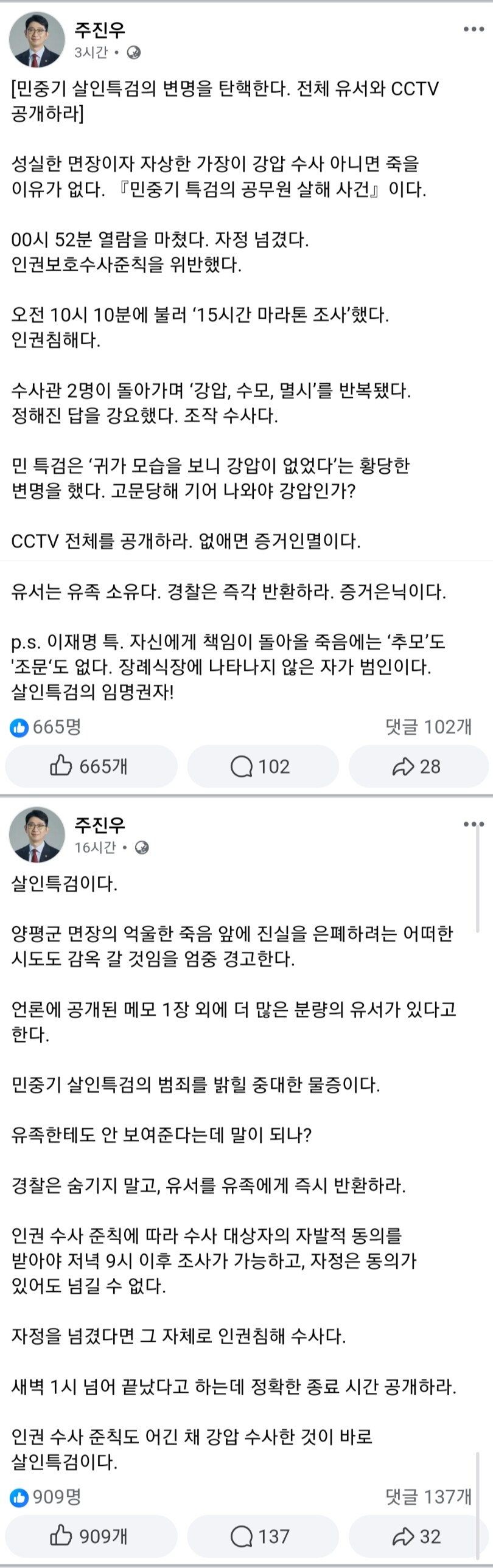The height and width of the screenshot is (1568, 493).
Task: Open comments via the 102 comment button
Action: point(262,766)
